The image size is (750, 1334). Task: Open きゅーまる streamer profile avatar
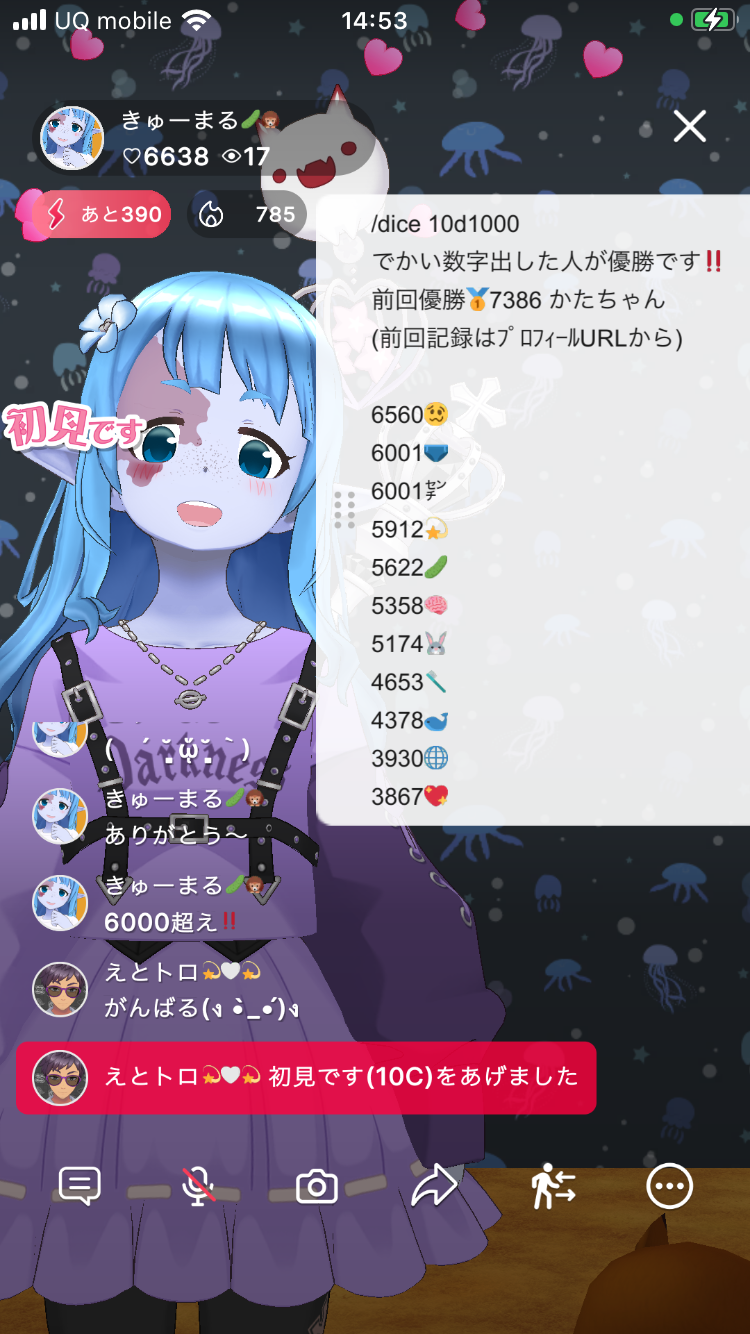(x=72, y=138)
